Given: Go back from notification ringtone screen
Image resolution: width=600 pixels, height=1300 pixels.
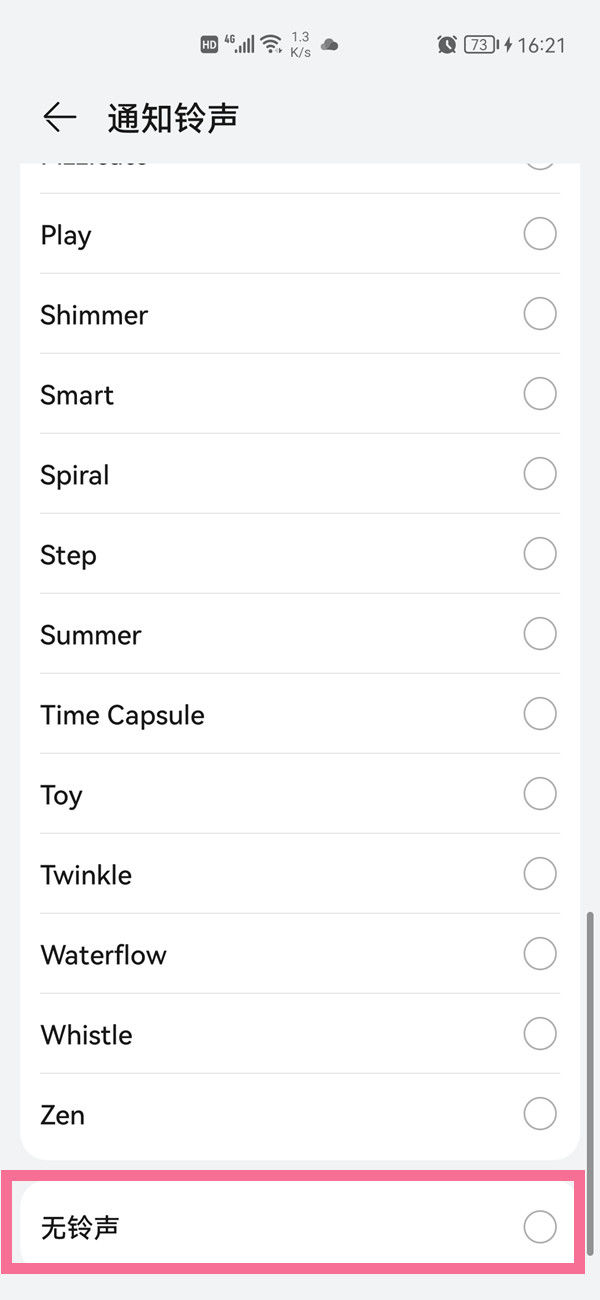Looking at the screenshot, I should tap(59, 118).
